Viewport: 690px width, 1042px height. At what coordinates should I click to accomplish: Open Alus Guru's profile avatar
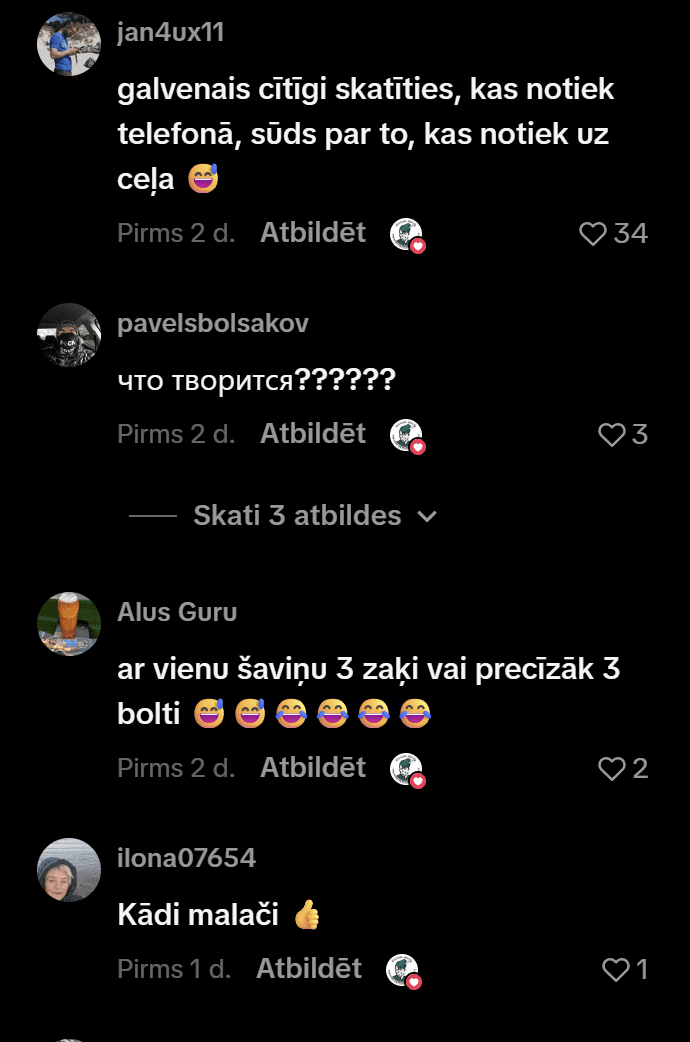(69, 624)
